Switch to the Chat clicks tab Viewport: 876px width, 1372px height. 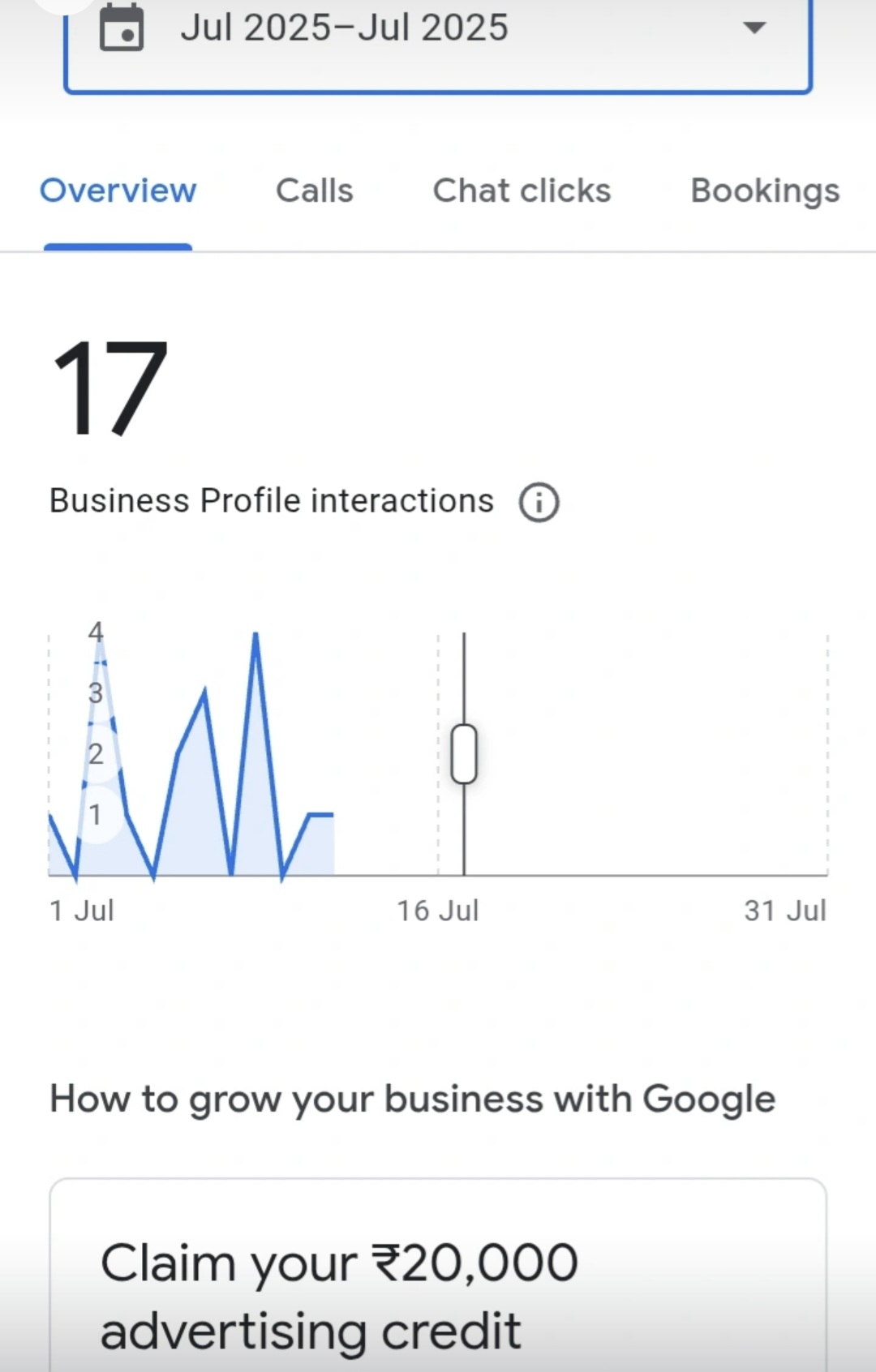point(522,191)
